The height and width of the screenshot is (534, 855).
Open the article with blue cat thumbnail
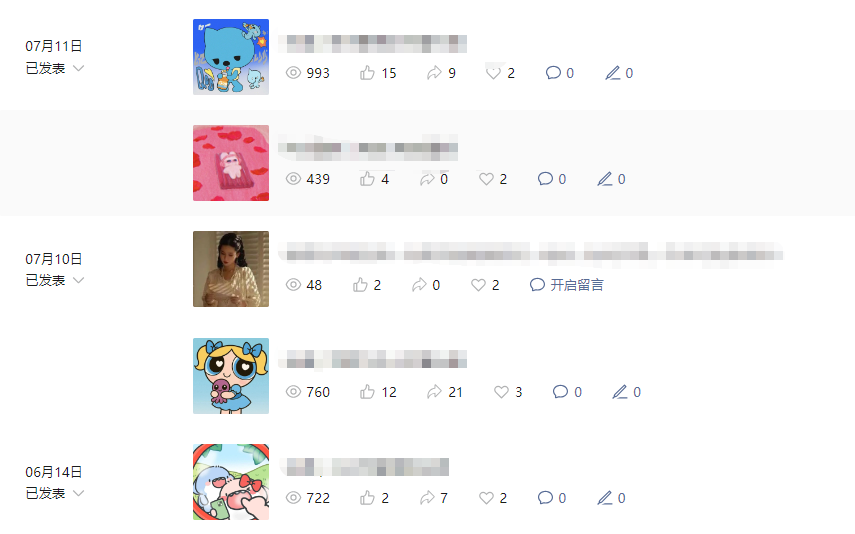click(x=231, y=57)
